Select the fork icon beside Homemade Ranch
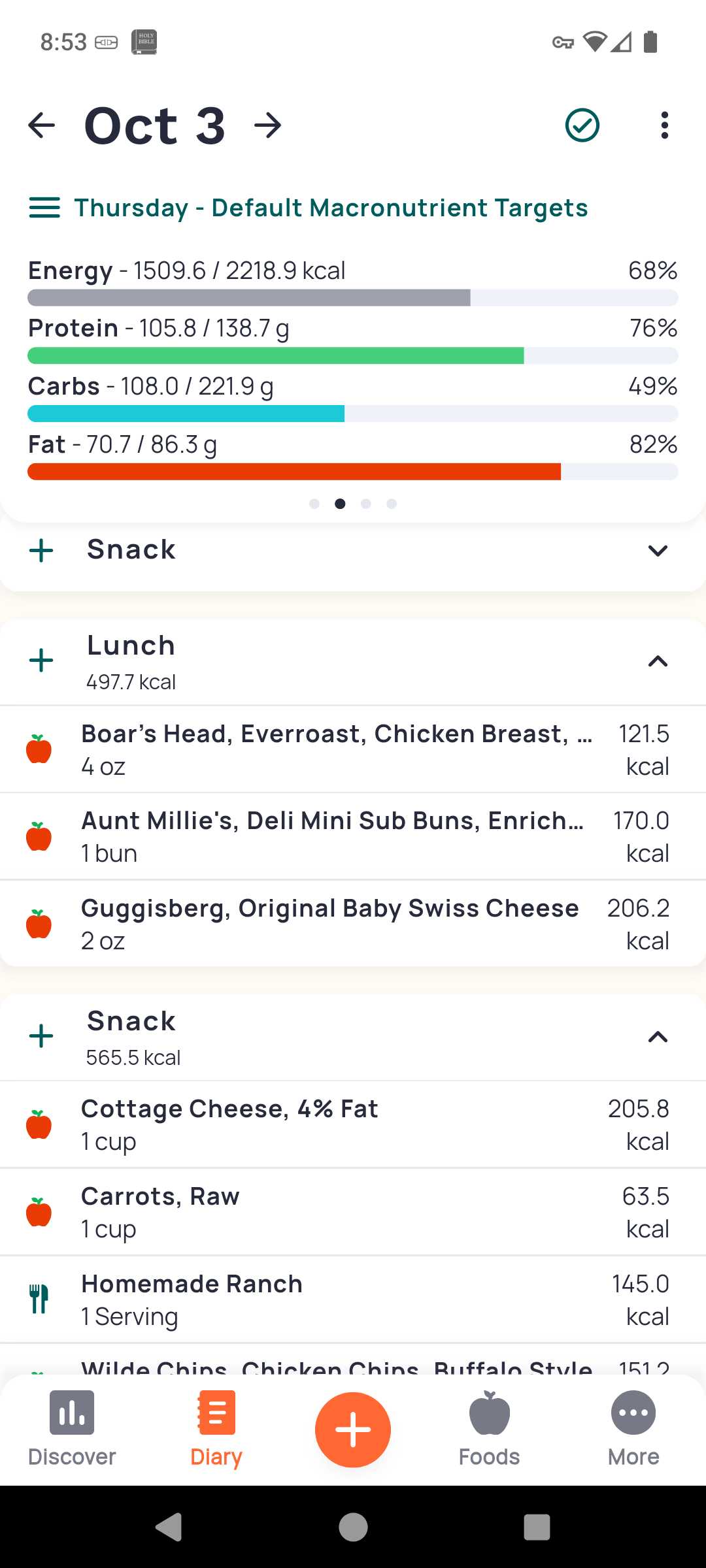The image size is (706, 1568). coord(38,1299)
